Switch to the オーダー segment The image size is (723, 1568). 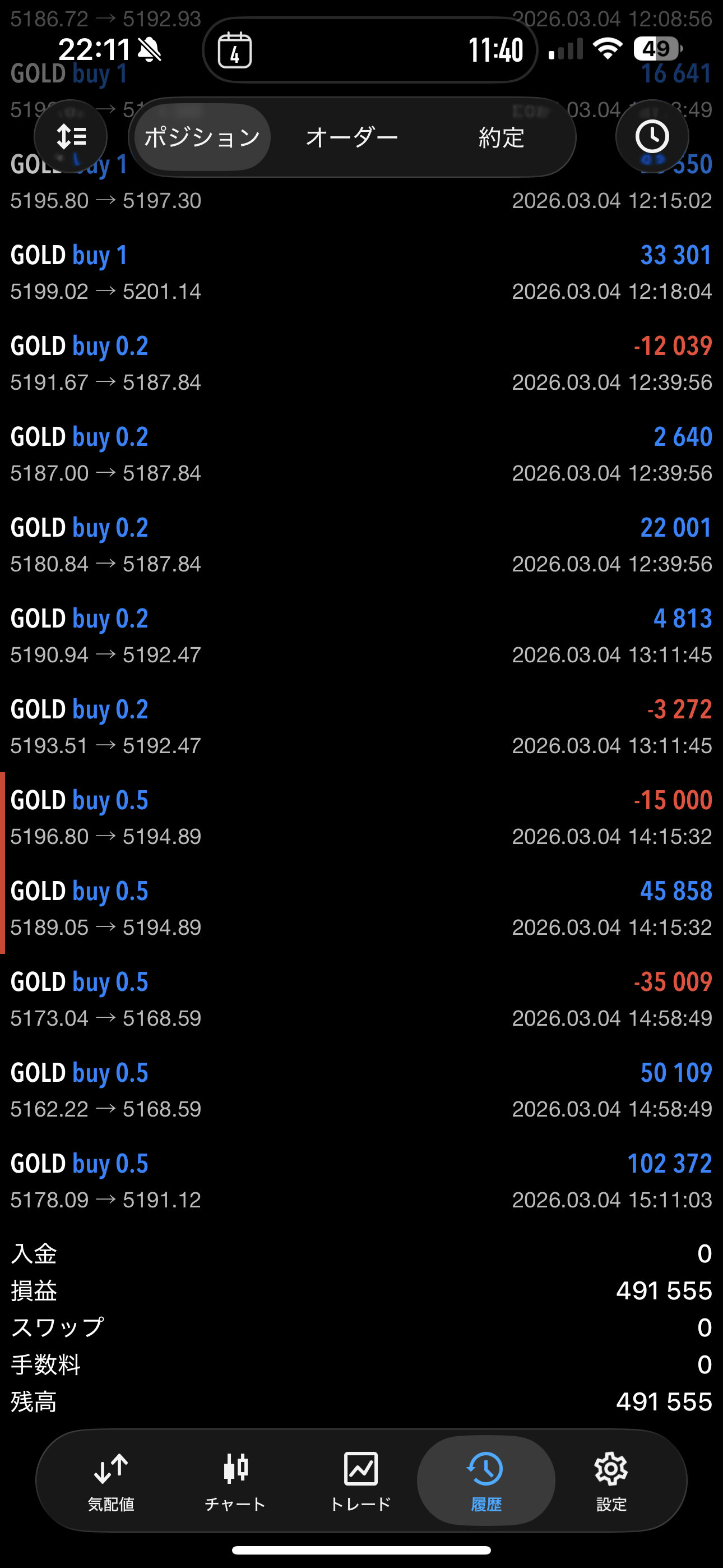click(352, 137)
